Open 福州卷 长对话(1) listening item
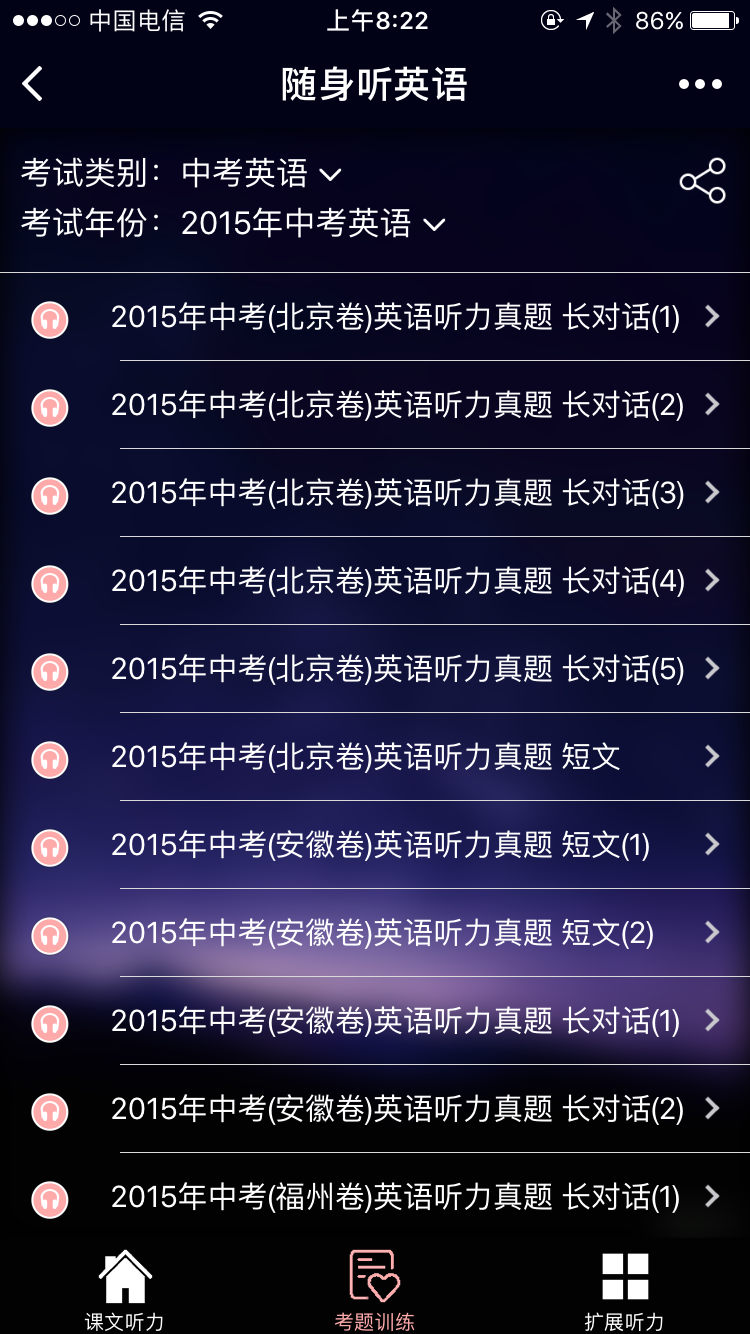 coord(375,1197)
